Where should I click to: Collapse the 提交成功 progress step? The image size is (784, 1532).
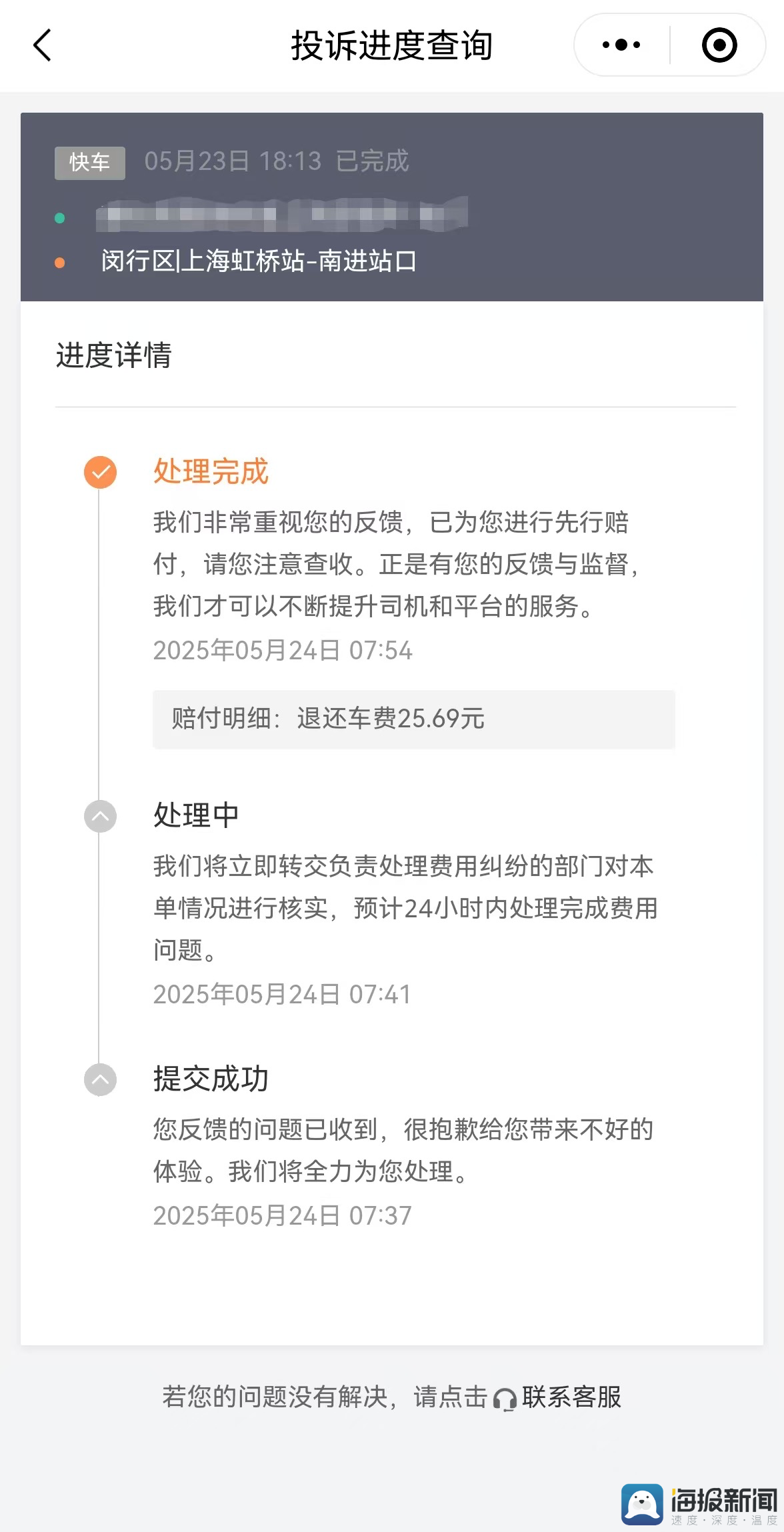point(101,1079)
